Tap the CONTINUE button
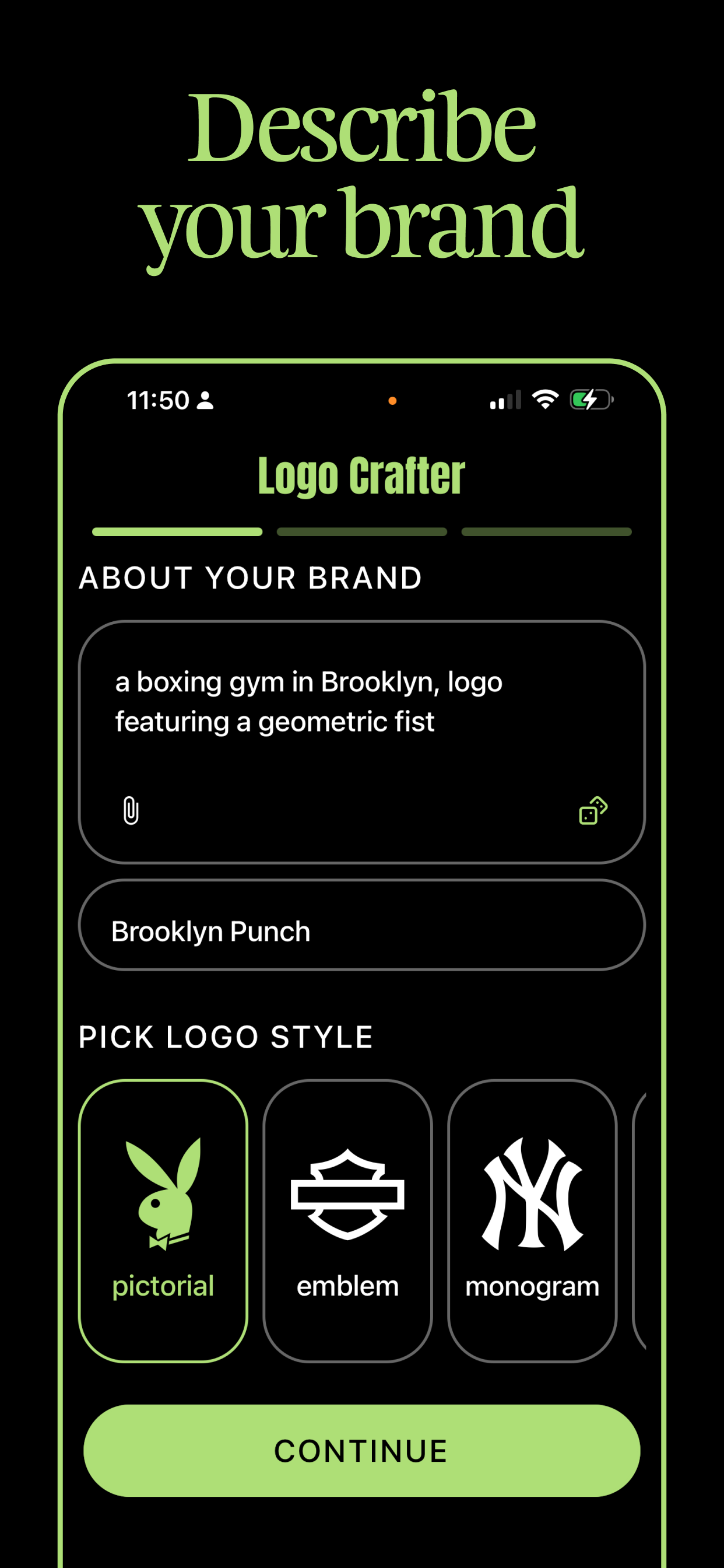 [361, 1451]
